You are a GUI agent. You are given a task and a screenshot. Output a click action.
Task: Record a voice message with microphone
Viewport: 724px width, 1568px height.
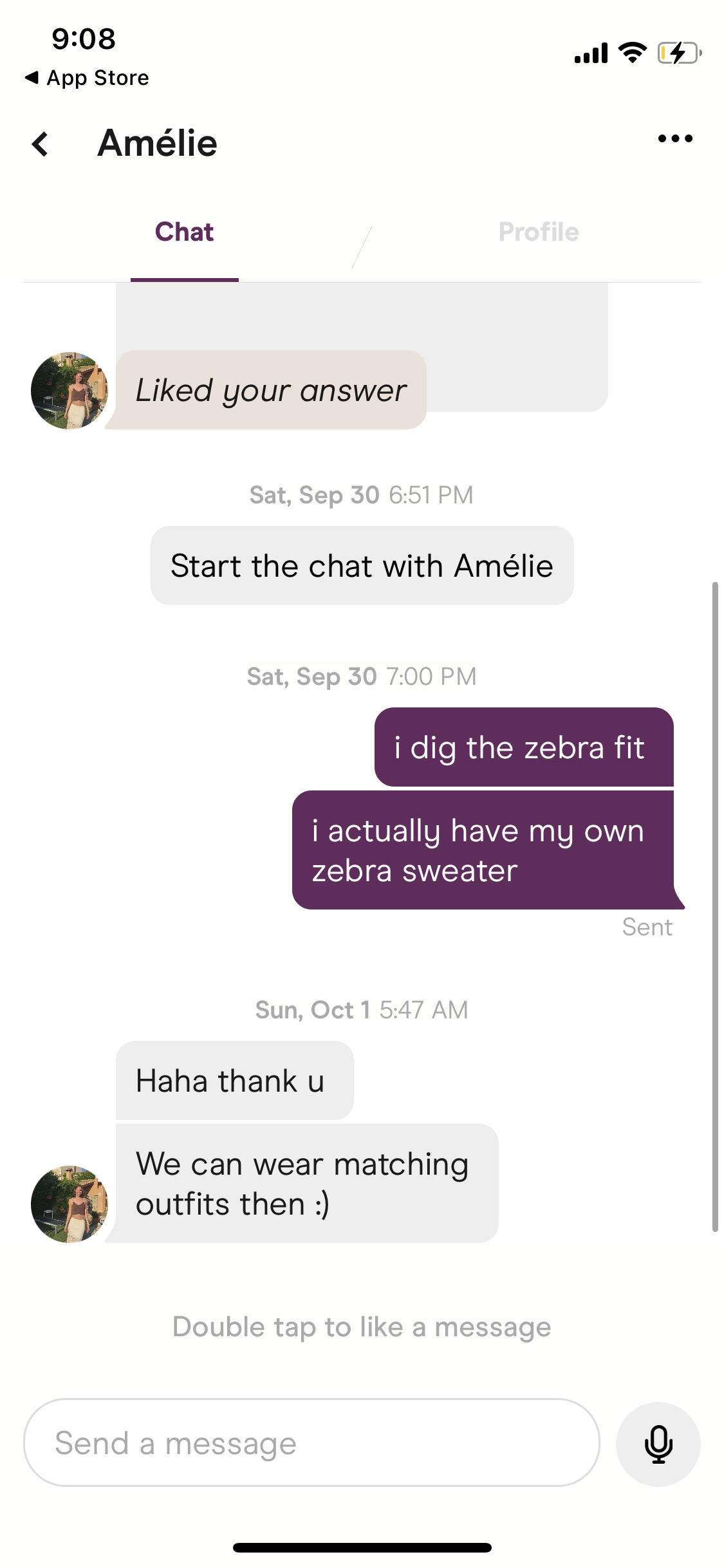click(658, 1444)
